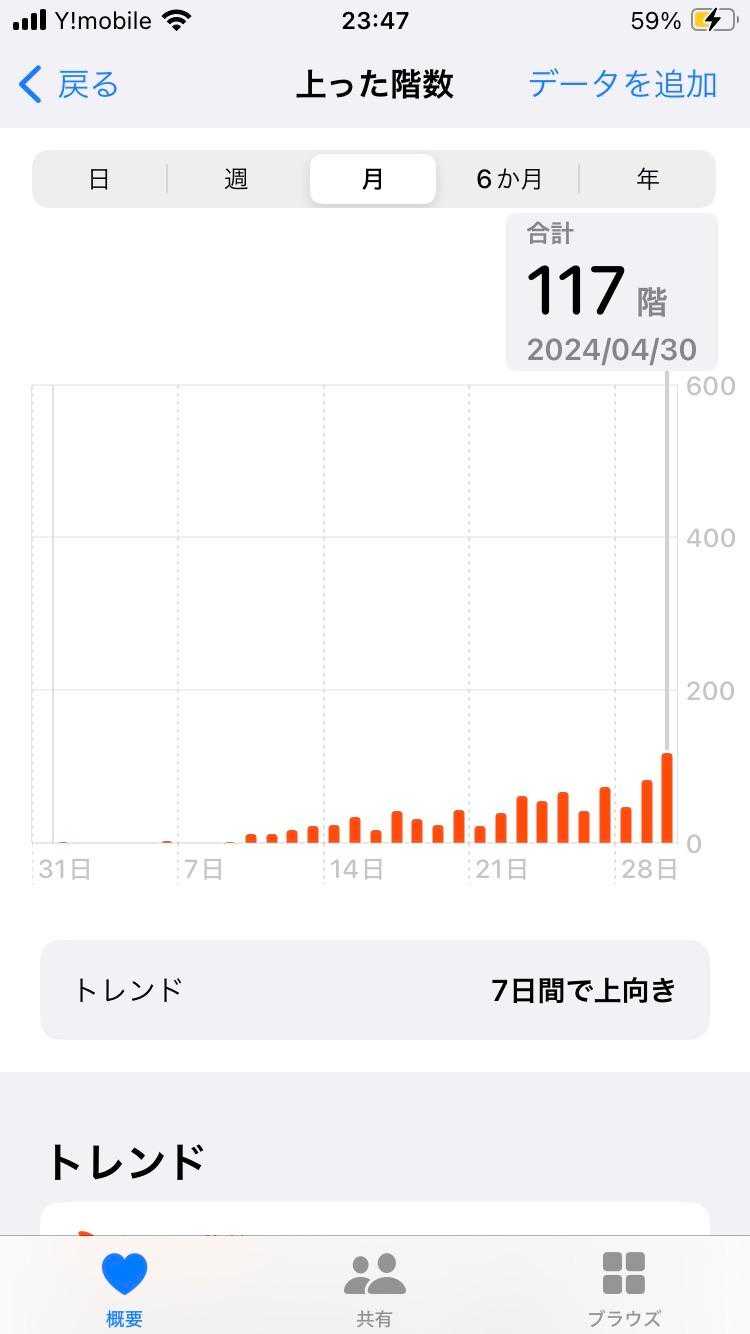Viewport: 750px width, 1334px height.
Task: Open the トレンド row showing 7日間で上向き
Action: click(375, 990)
